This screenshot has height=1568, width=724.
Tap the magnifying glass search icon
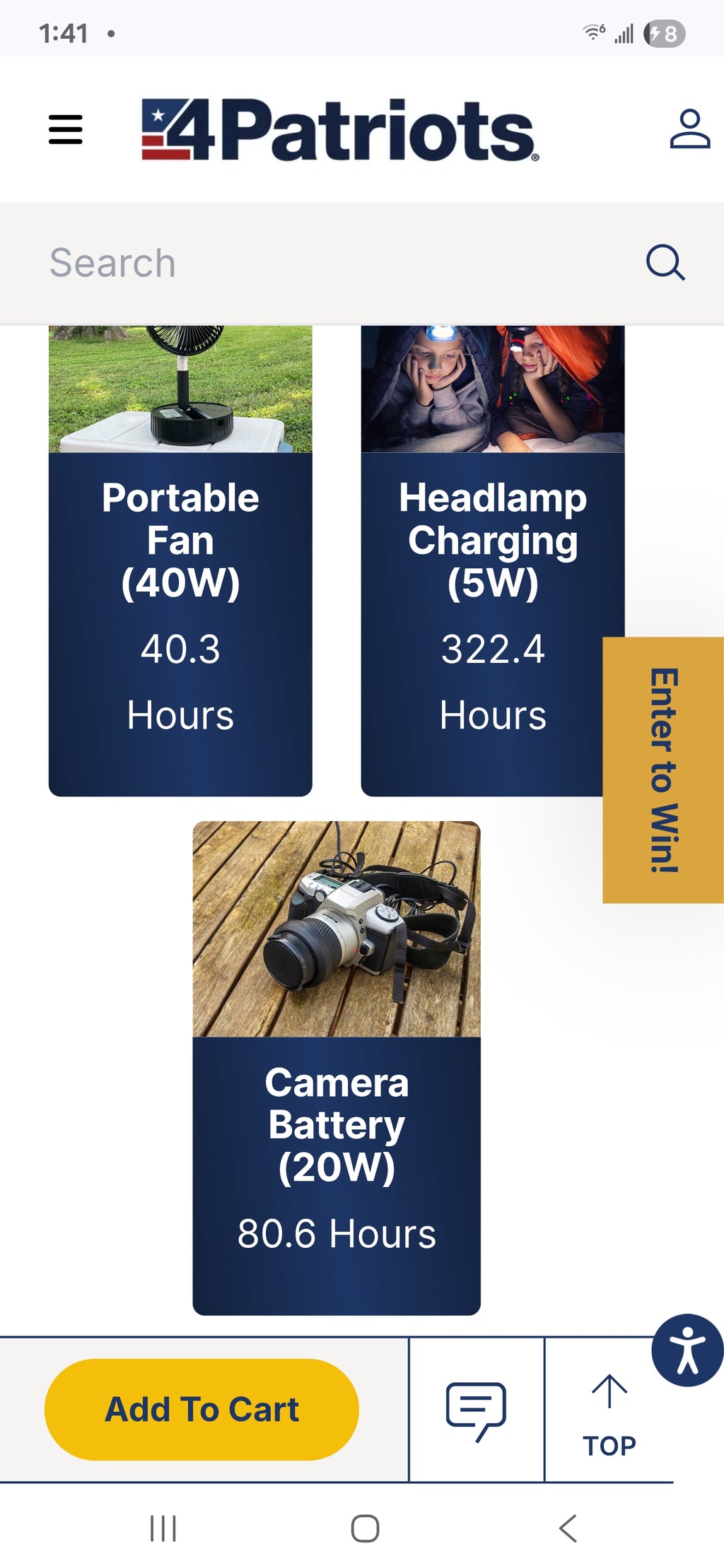point(665,263)
